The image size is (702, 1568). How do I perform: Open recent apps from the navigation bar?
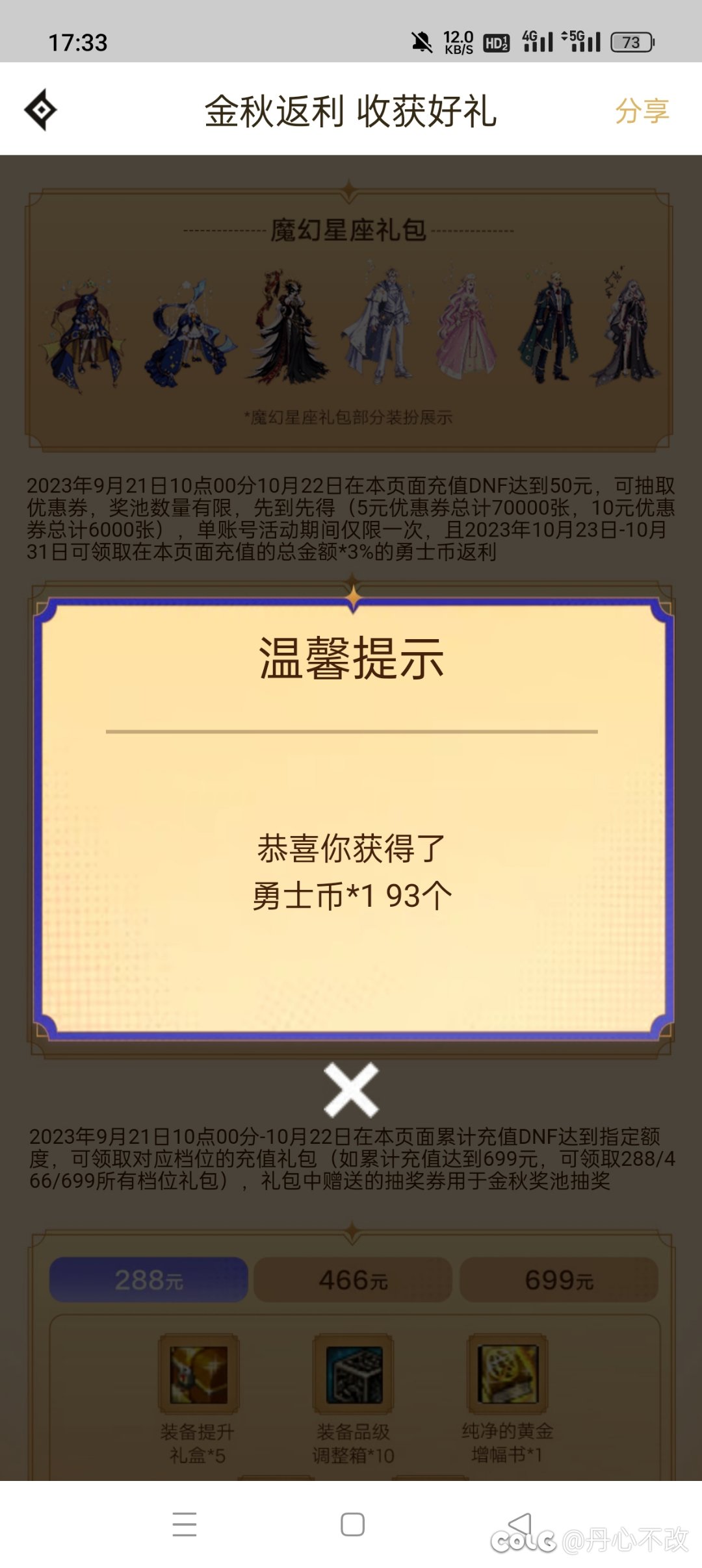click(185, 1524)
